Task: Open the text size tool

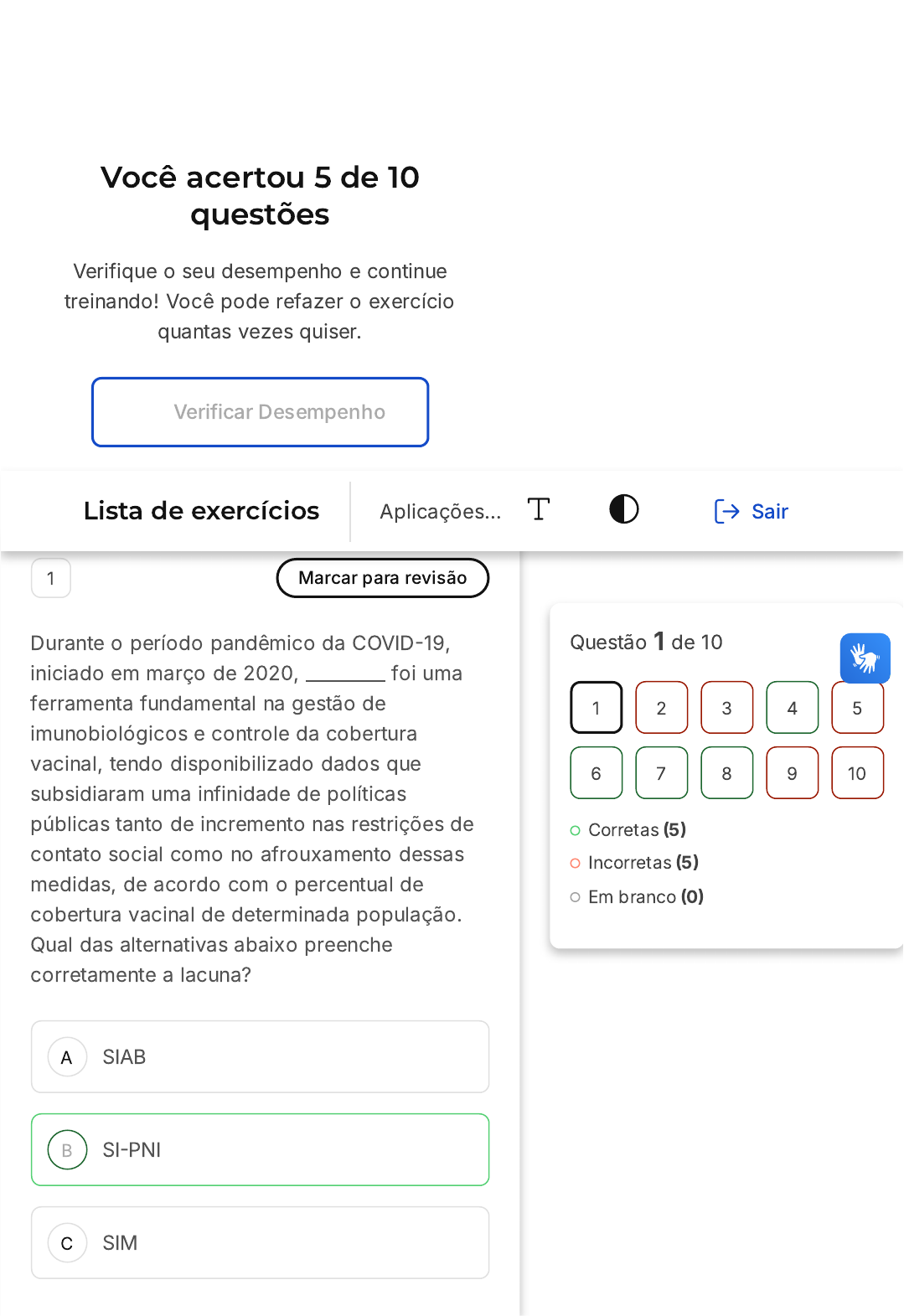Action: coord(539,509)
